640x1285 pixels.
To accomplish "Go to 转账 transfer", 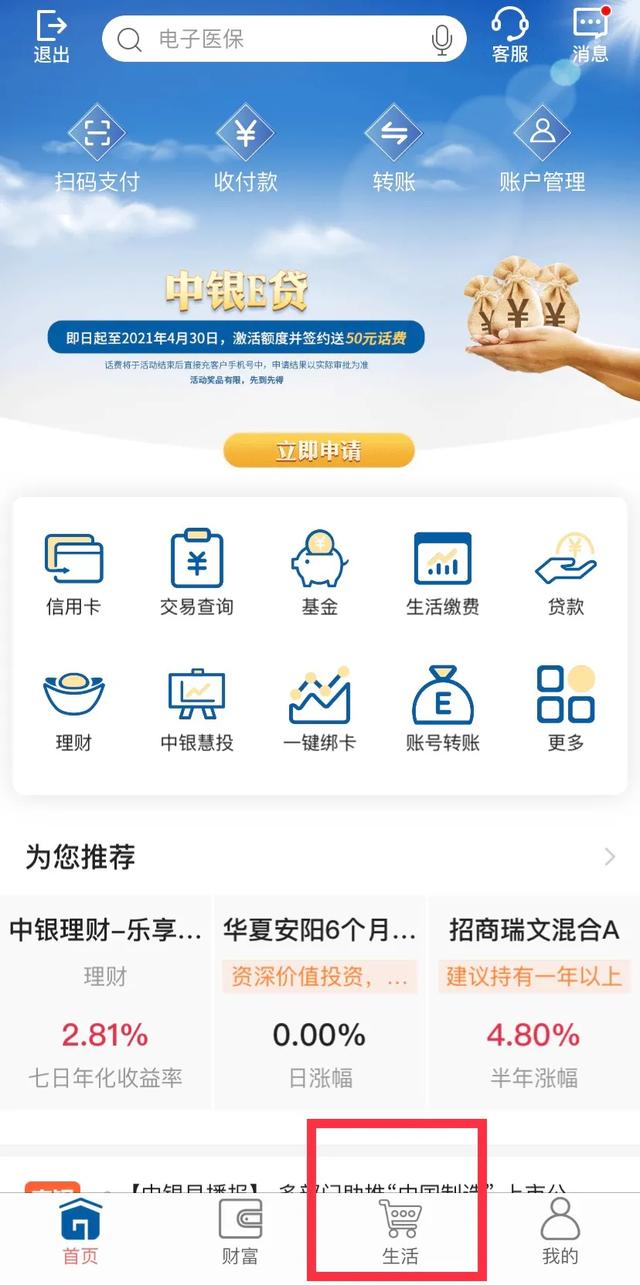I will click(x=394, y=152).
